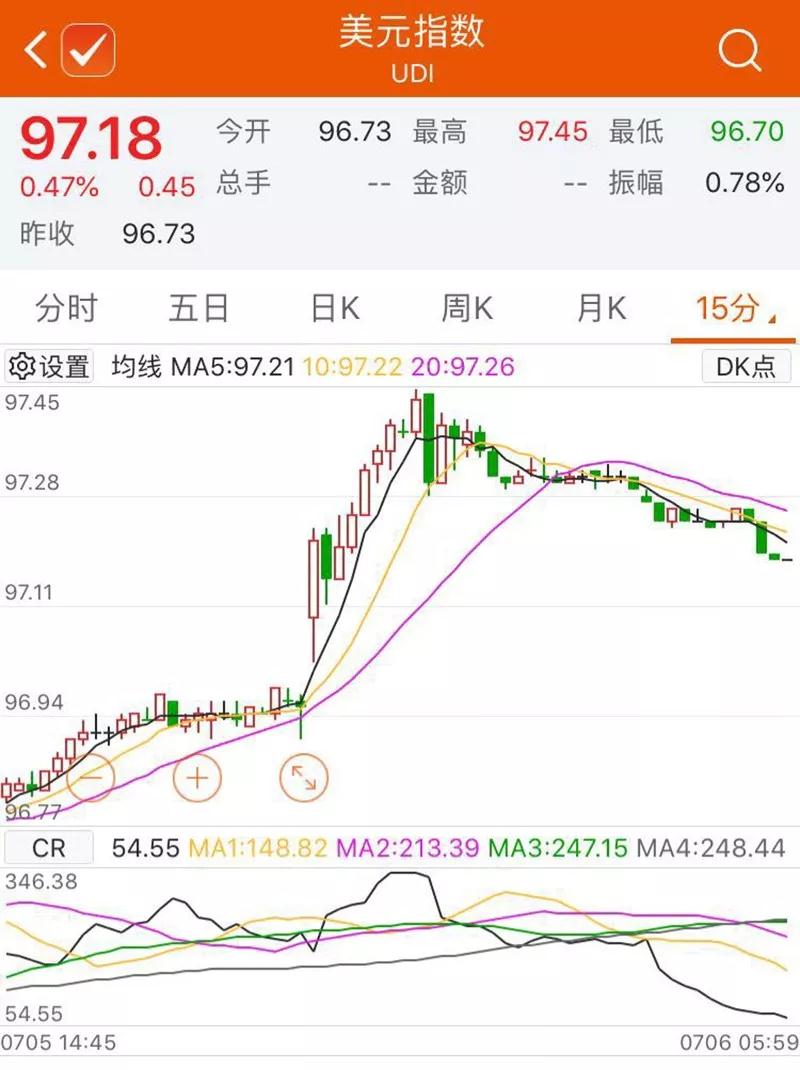Select the 日K chart tab
This screenshot has height=1070, width=800.
tap(334, 309)
